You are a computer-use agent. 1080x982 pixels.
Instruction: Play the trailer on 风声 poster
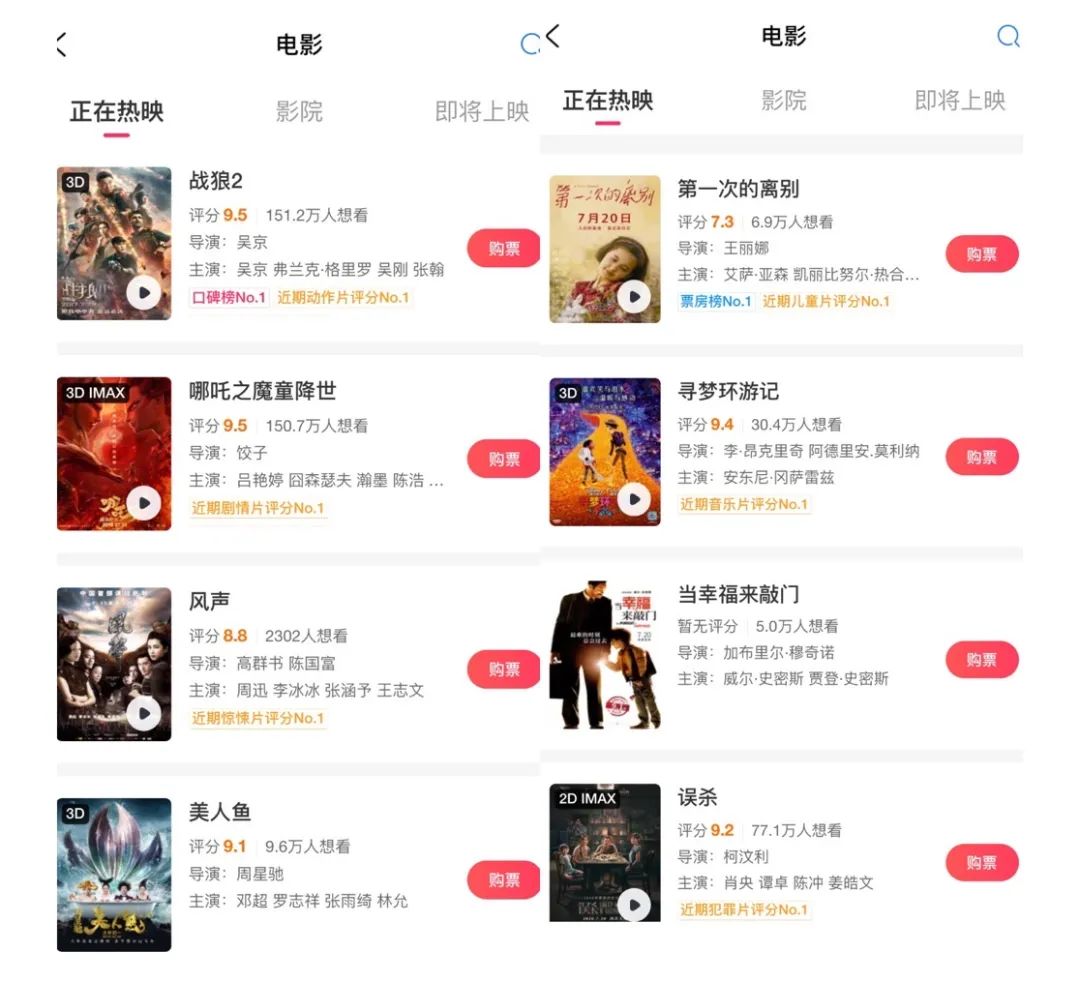point(144,713)
